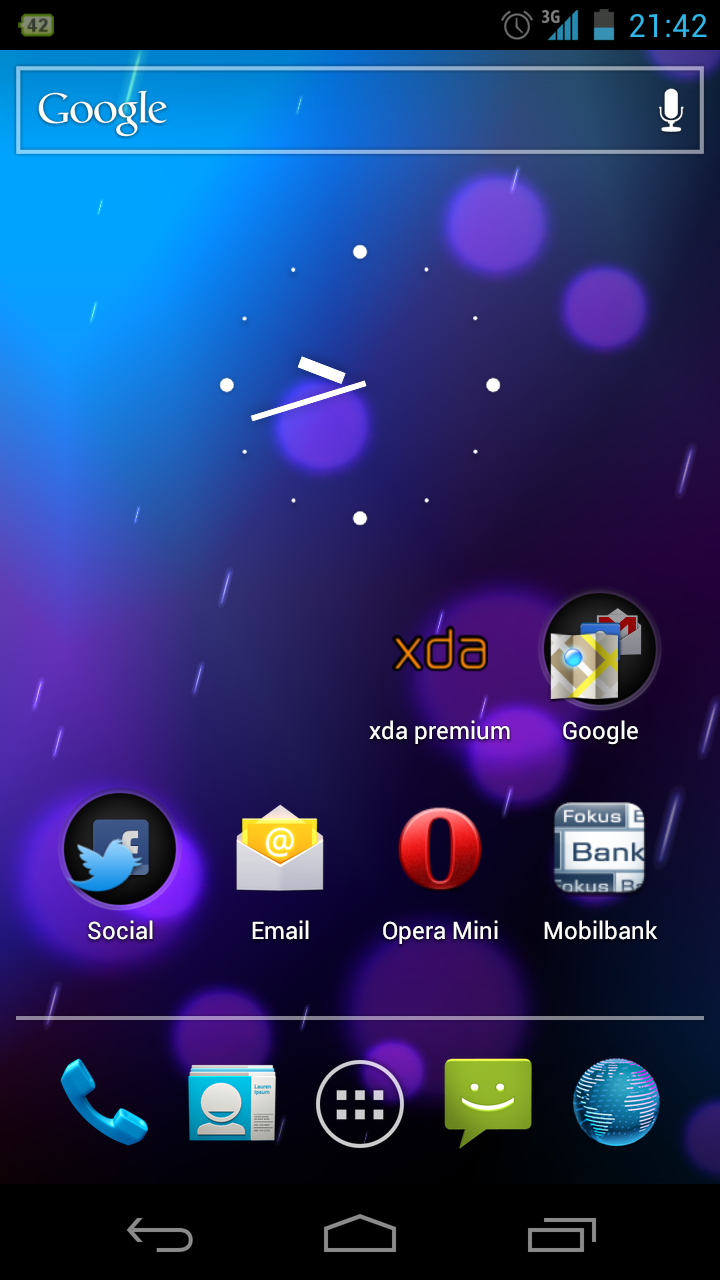This screenshot has height=1280, width=720.
Task: Launch the Browser globe icon
Action: tap(616, 1102)
